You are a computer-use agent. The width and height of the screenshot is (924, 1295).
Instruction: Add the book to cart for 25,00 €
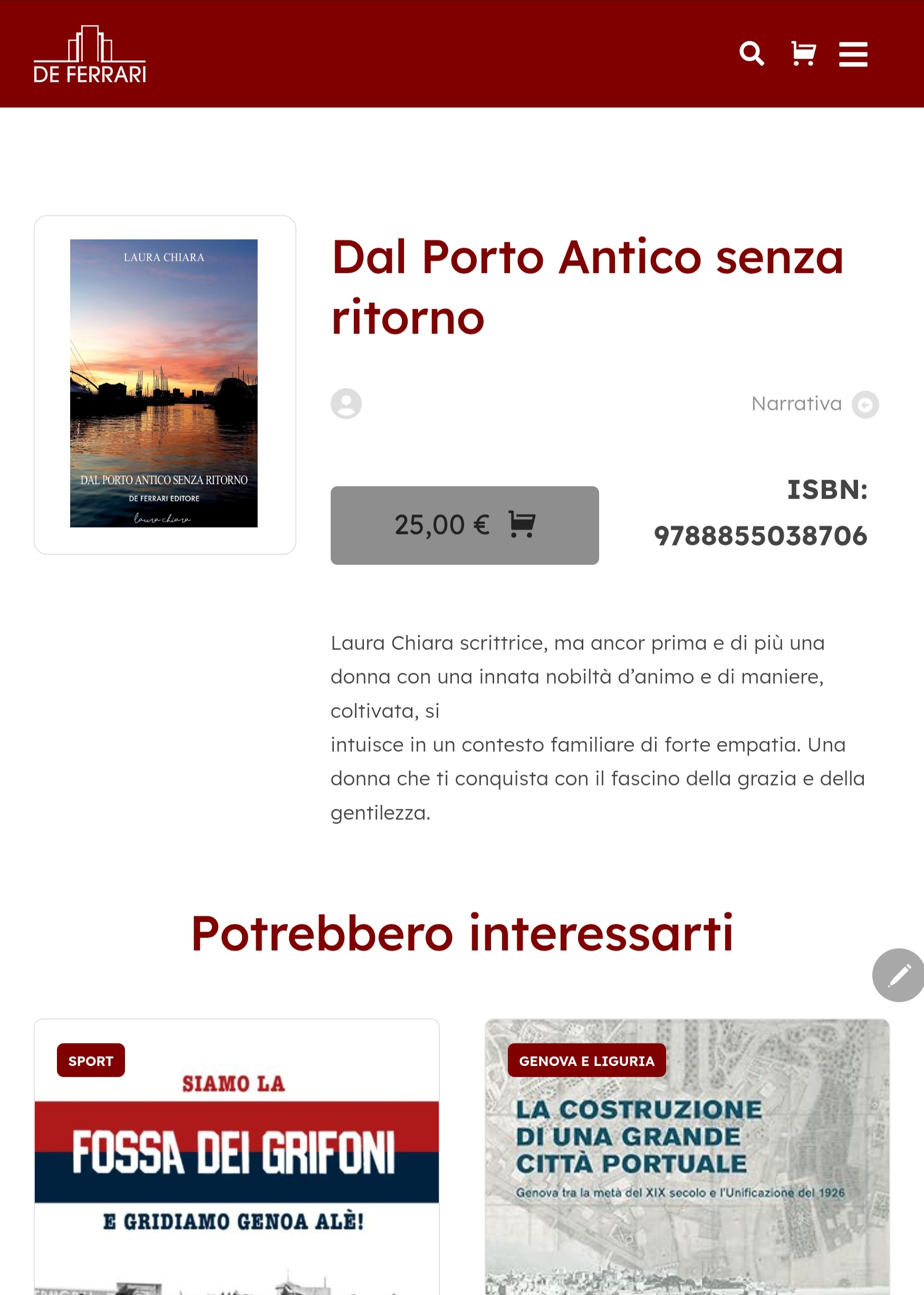click(464, 525)
